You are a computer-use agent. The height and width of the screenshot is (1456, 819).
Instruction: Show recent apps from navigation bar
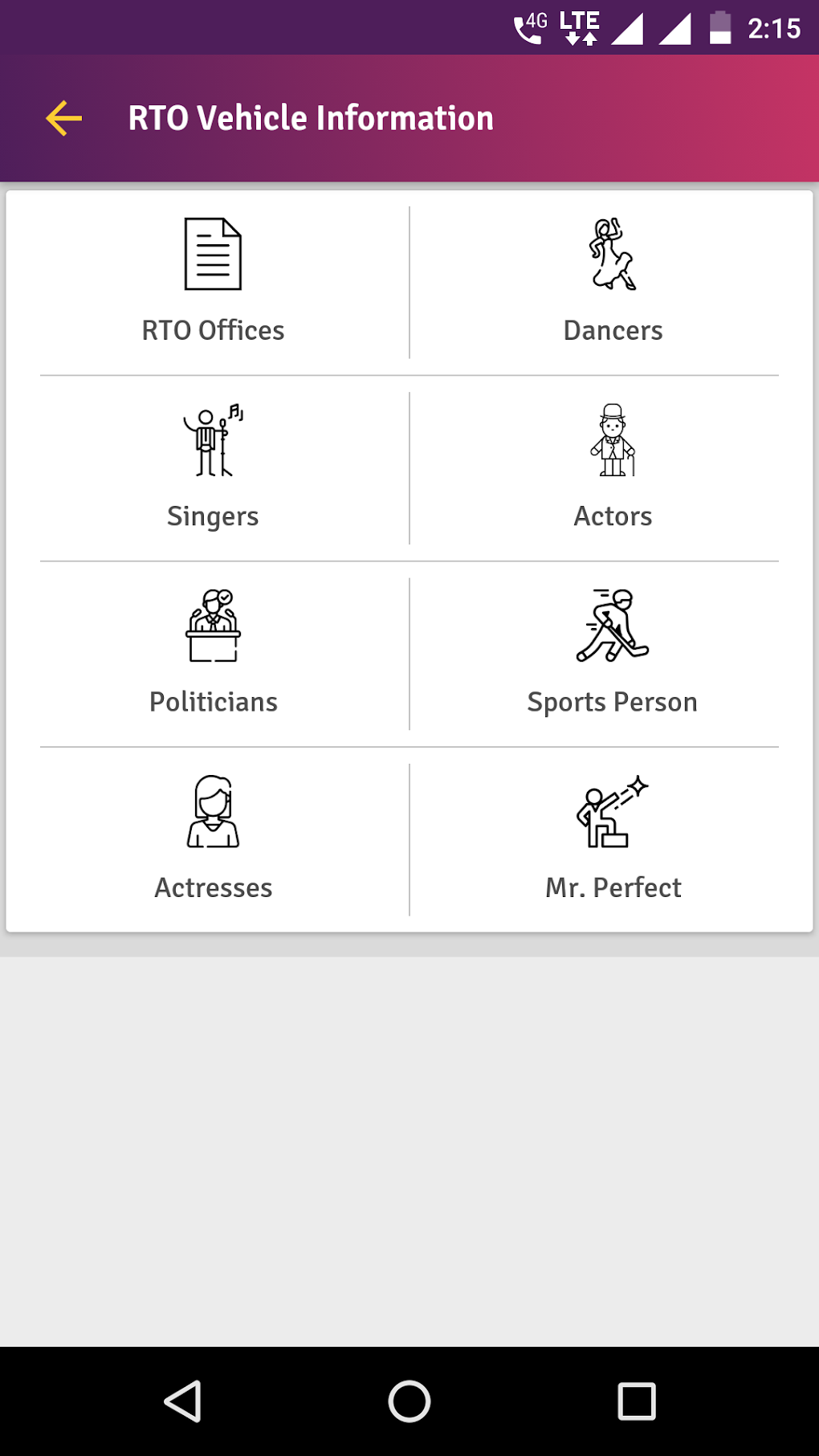637,1401
